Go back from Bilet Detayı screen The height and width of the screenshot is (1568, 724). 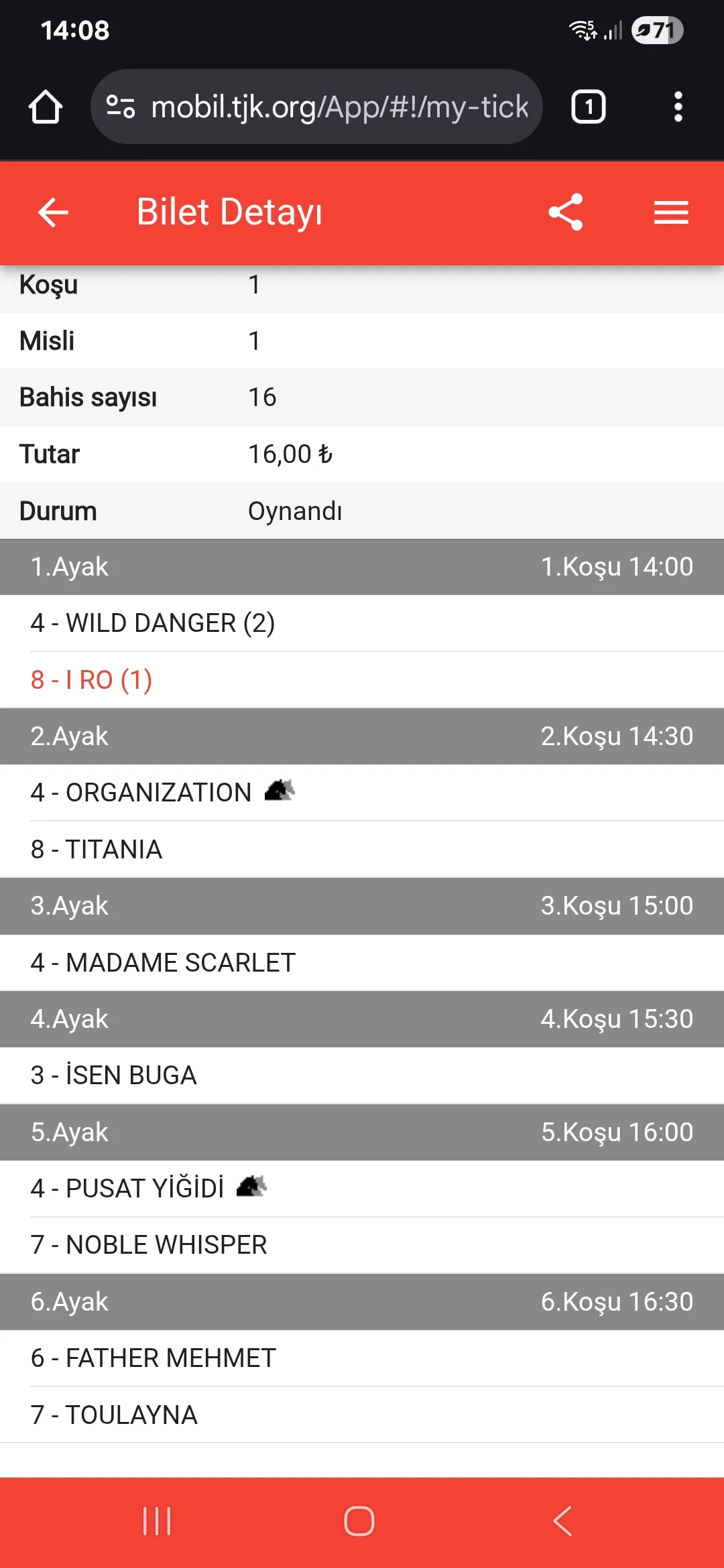pos(54,212)
